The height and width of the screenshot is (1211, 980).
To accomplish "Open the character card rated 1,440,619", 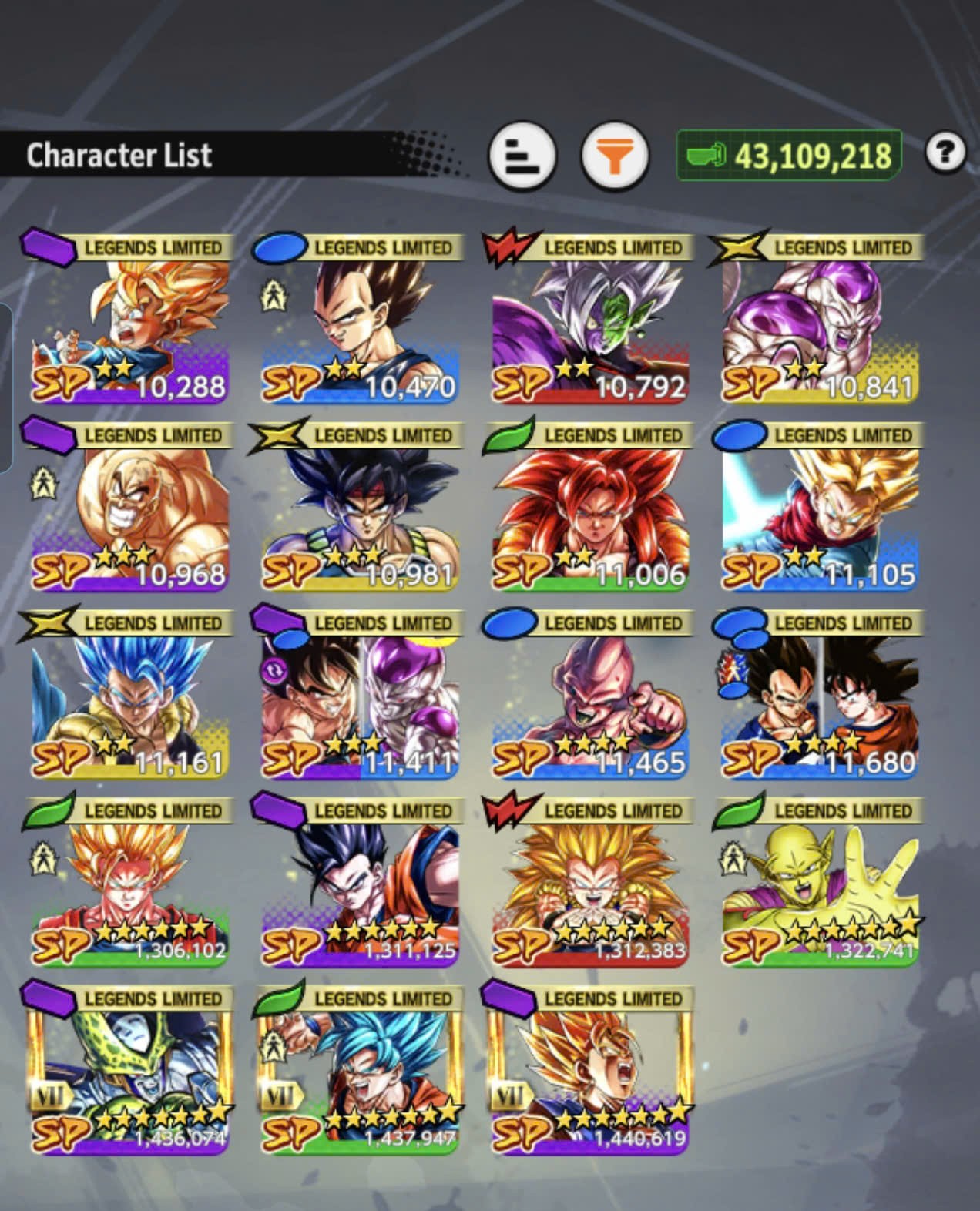I will 589,1069.
